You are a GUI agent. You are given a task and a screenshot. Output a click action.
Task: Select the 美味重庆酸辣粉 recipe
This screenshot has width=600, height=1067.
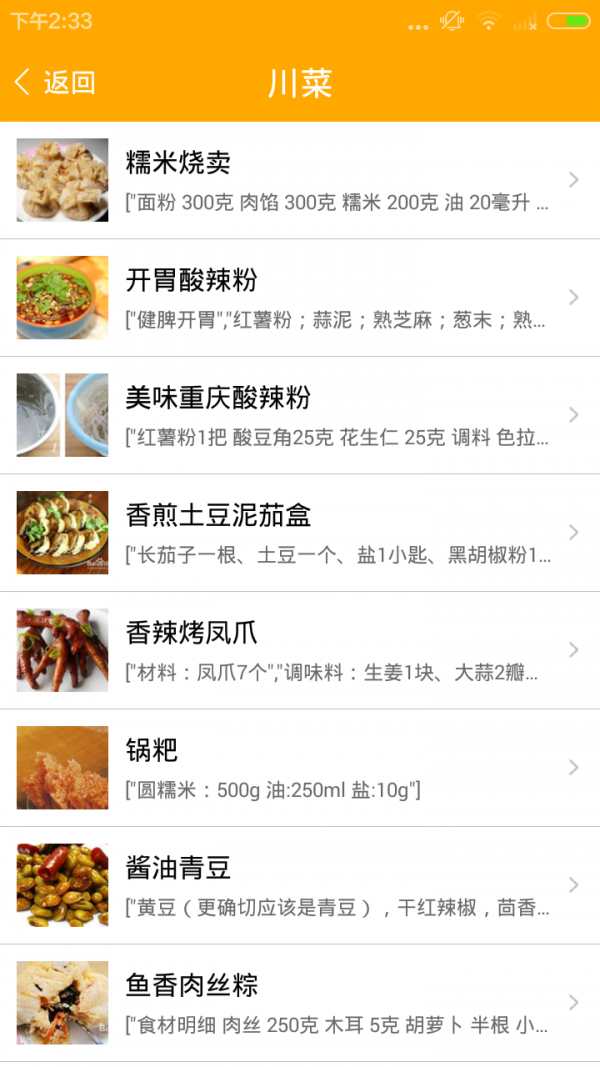(300, 415)
